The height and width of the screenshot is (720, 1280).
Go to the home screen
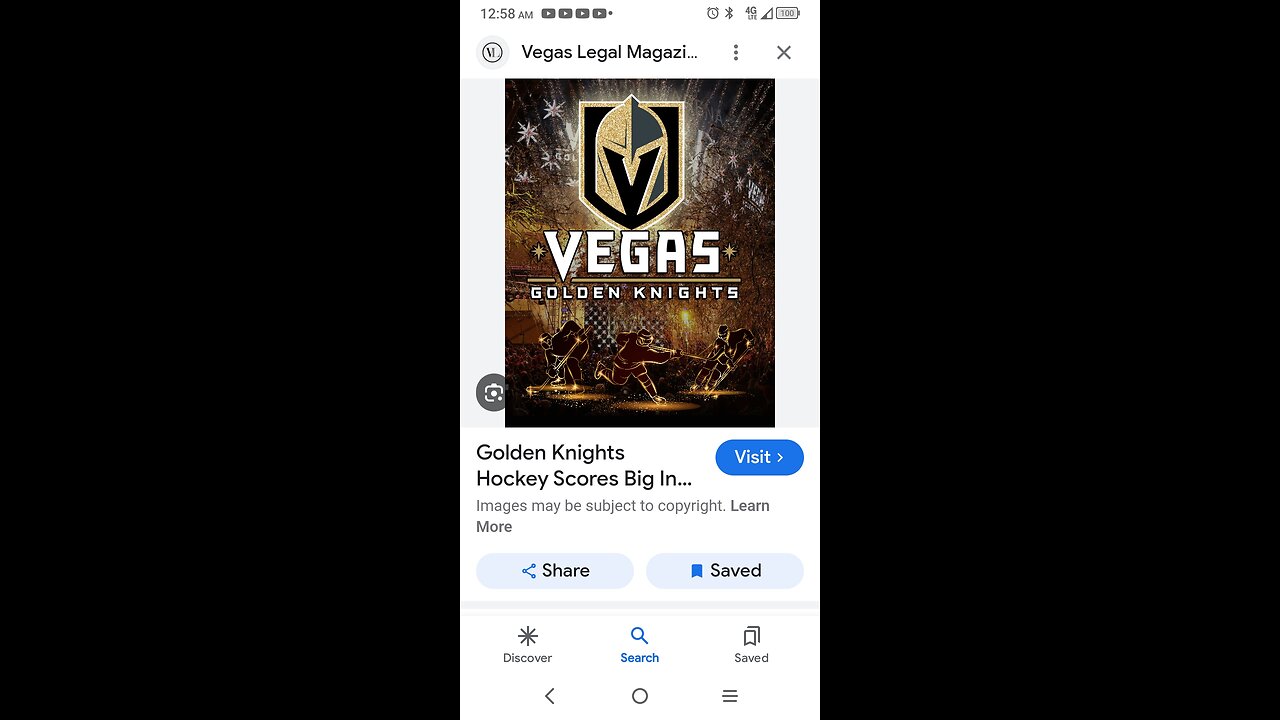tap(640, 696)
